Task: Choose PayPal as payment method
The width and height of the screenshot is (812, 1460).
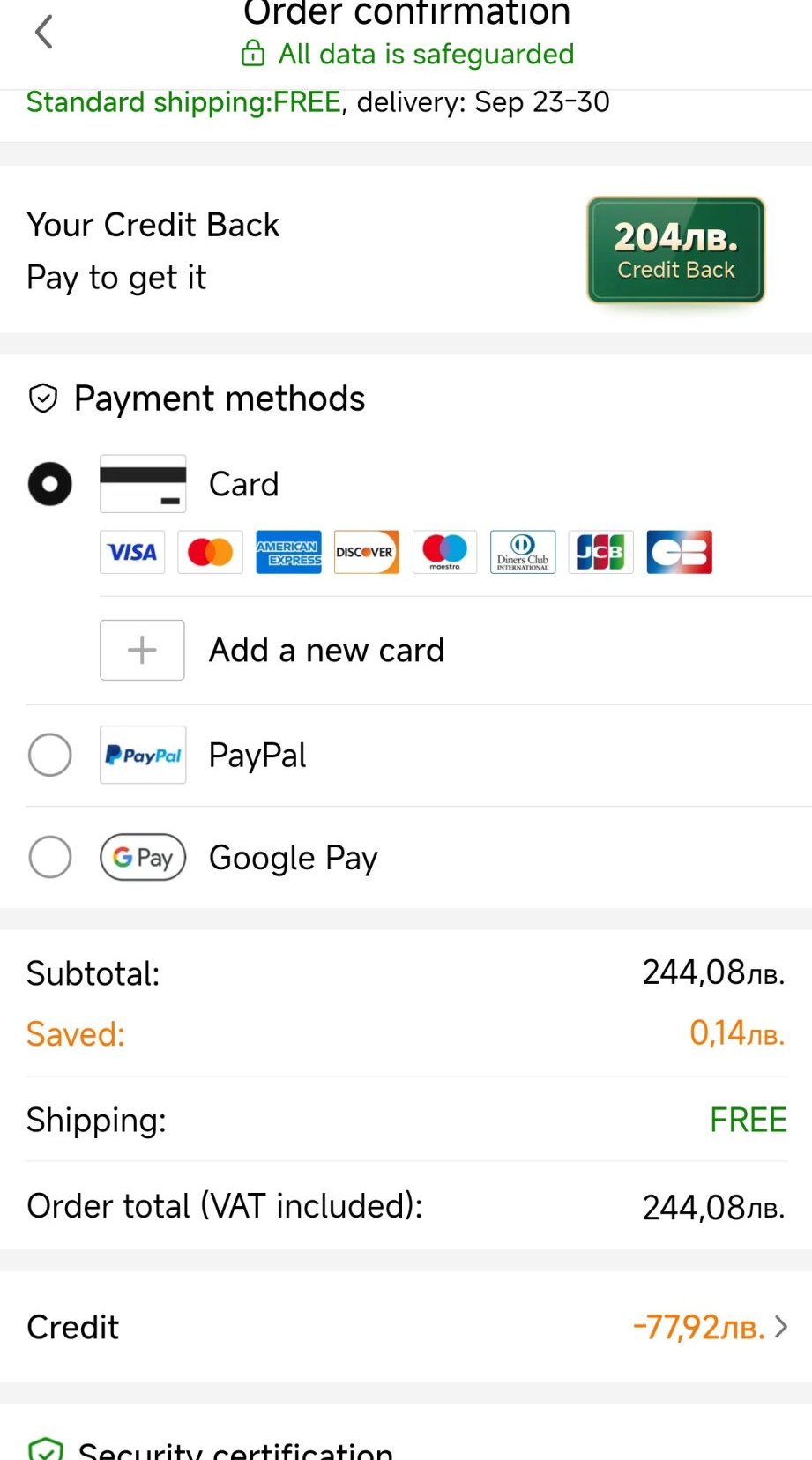Action: tap(50, 756)
